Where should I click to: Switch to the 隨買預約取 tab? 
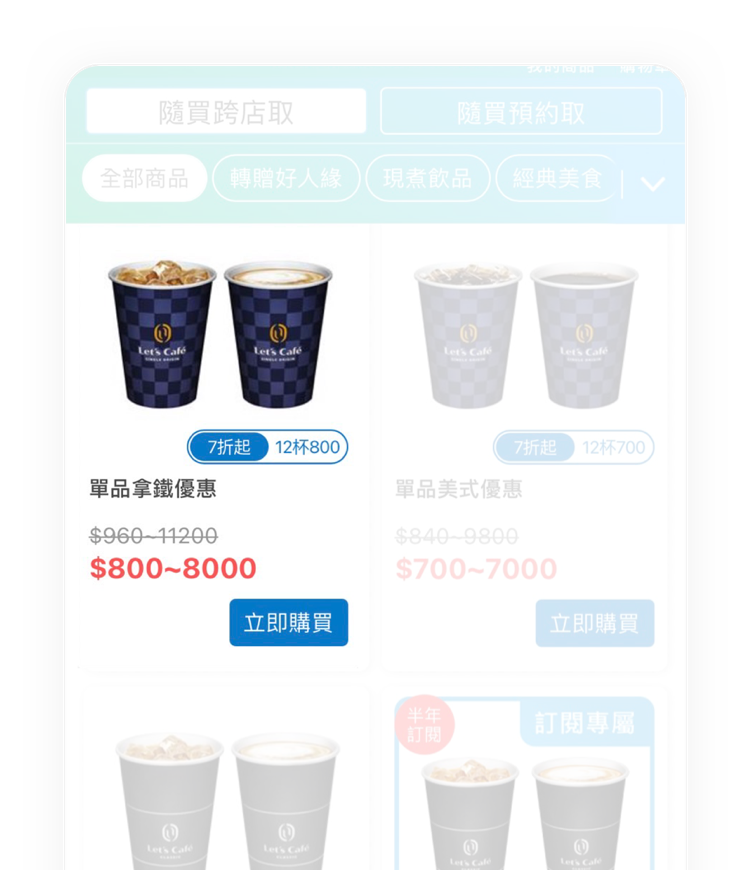pos(521,111)
